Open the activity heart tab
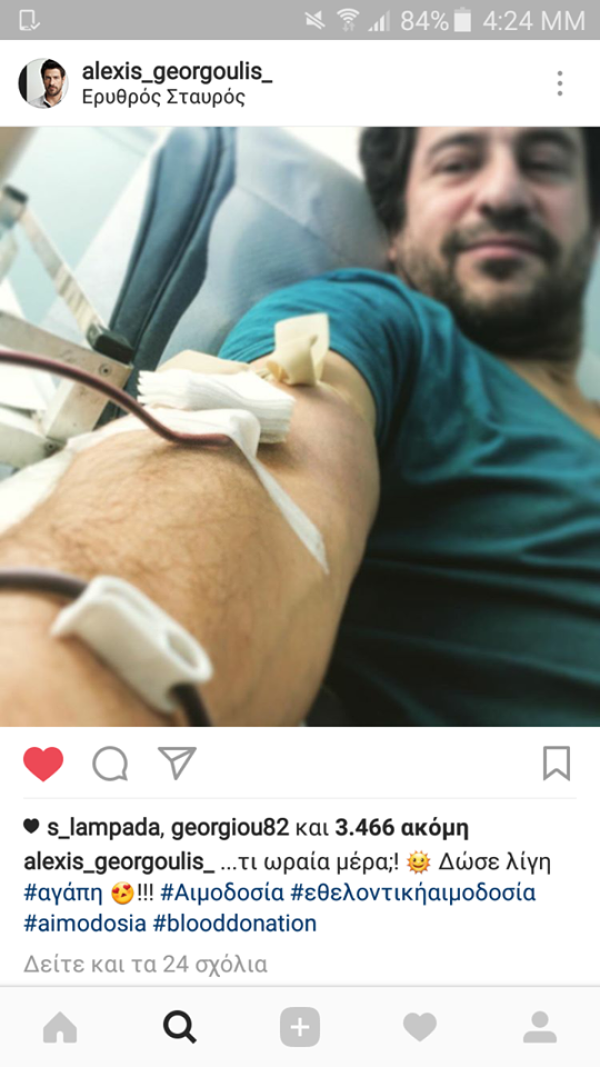 coord(420,1027)
